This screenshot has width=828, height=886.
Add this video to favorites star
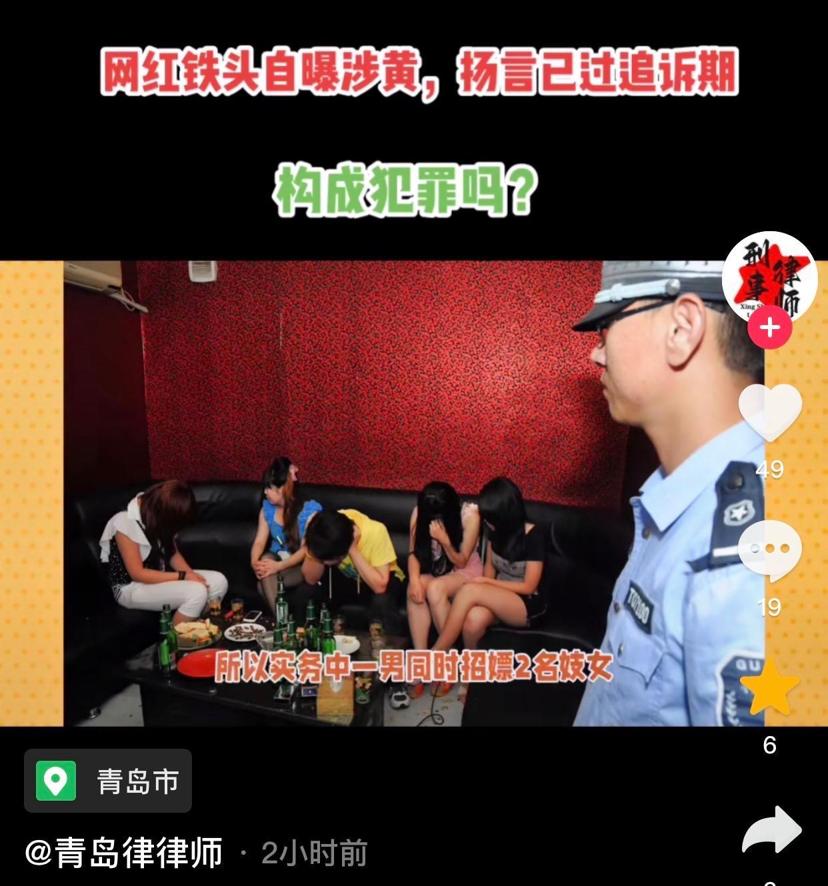(x=769, y=688)
